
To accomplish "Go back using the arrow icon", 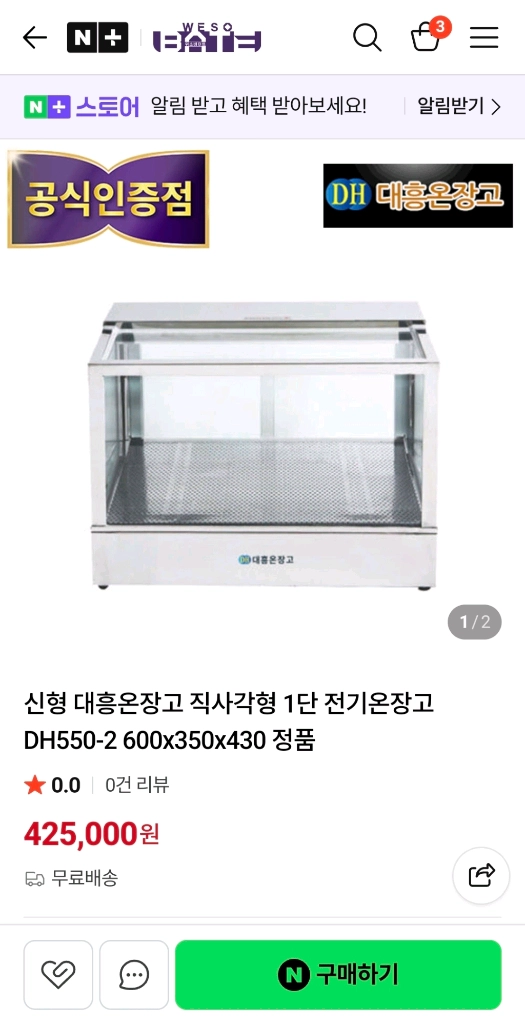I will coord(35,38).
